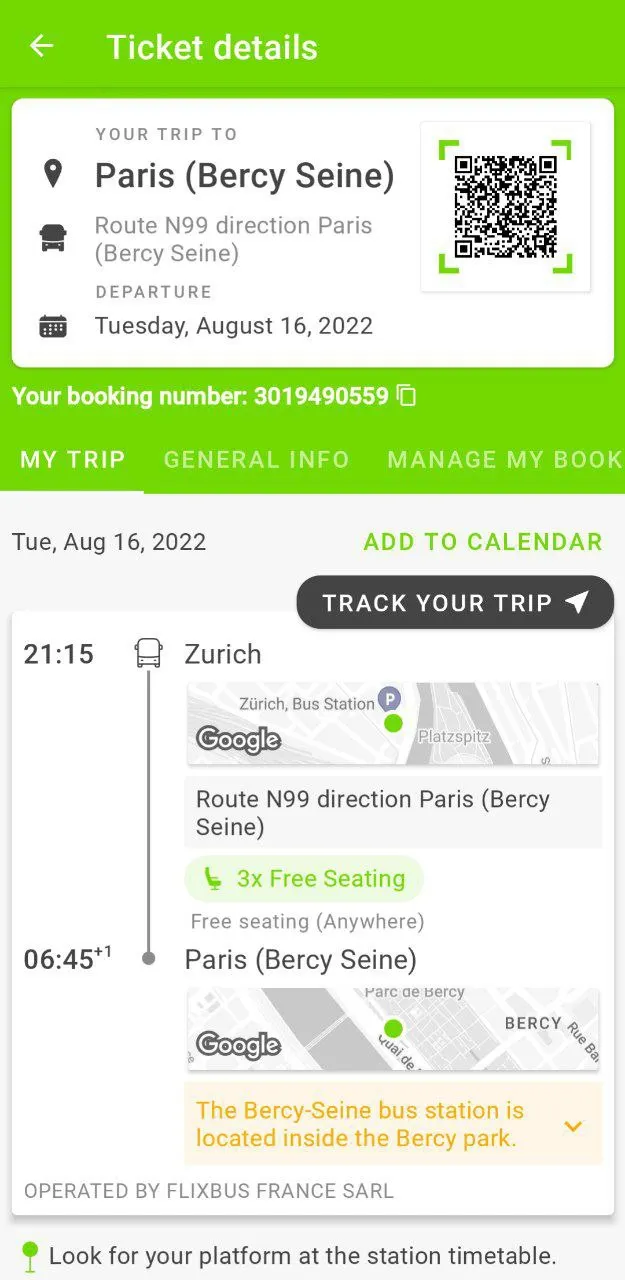This screenshot has width=625, height=1280.
Task: Copy the booking number
Action: 406,396
